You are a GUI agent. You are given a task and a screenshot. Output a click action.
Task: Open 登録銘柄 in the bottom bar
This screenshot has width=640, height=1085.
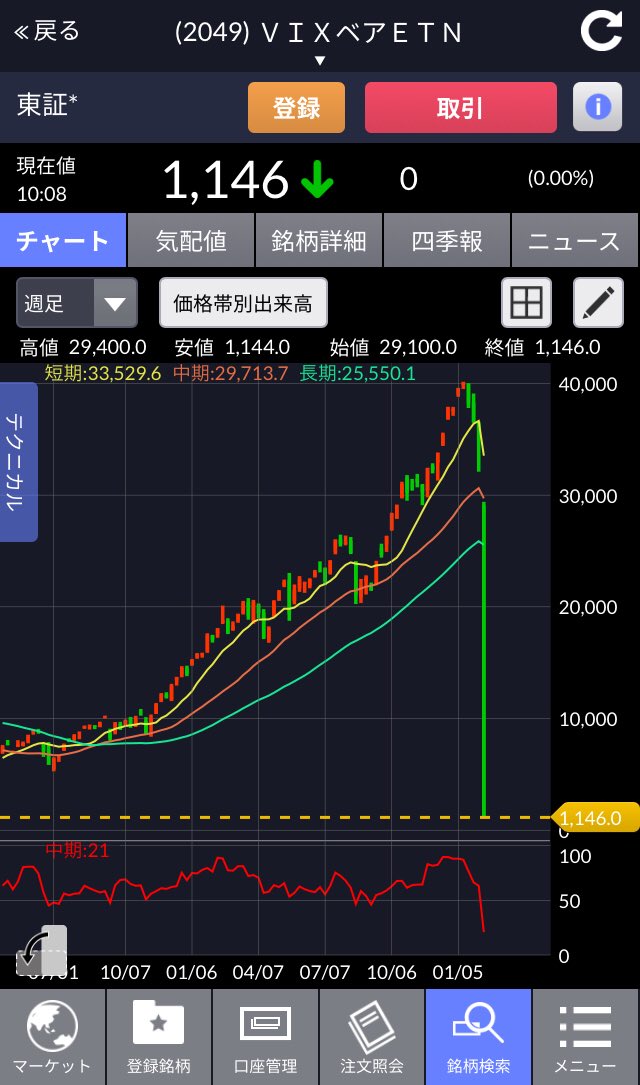(158, 1037)
